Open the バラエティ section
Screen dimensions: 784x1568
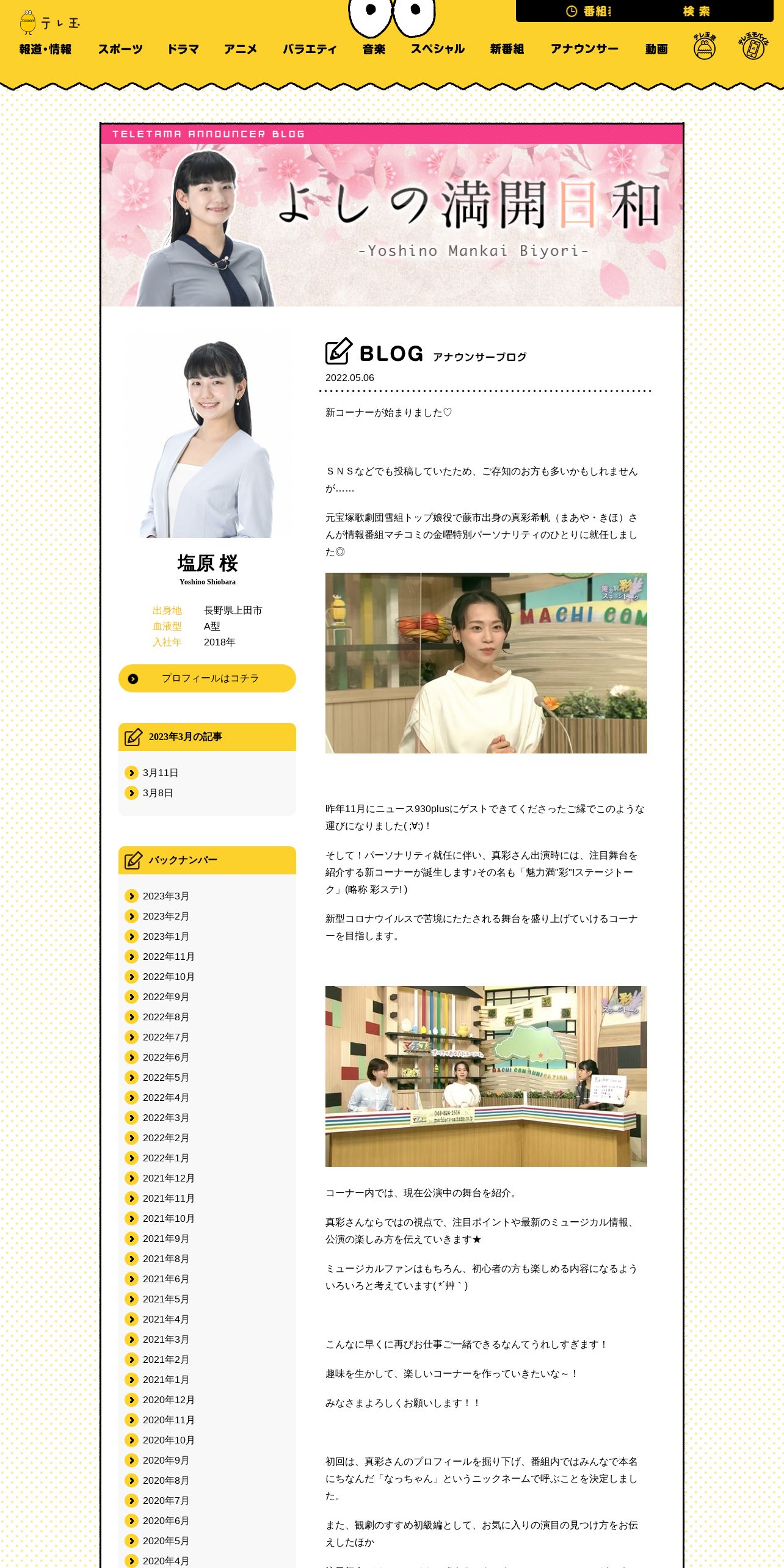point(310,49)
